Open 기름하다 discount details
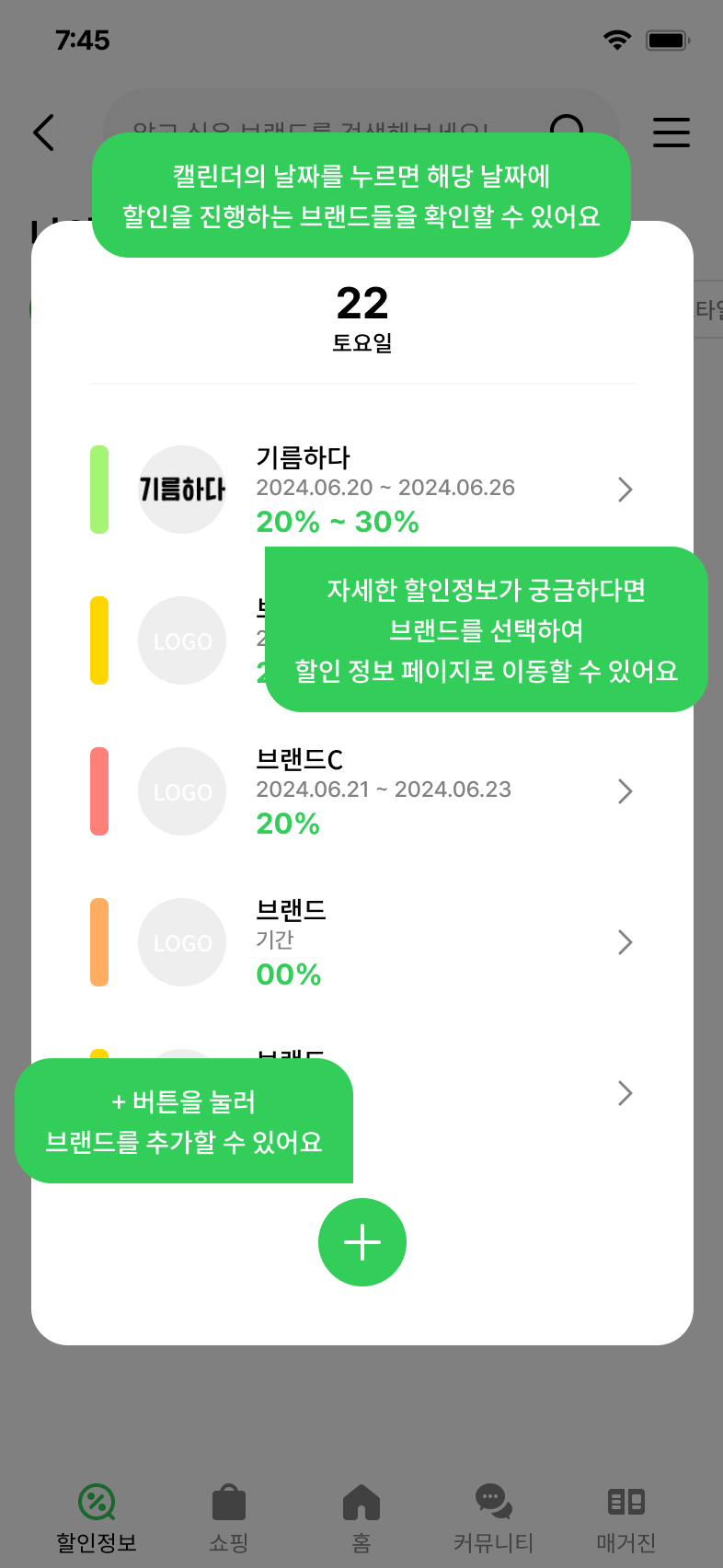 coord(386,490)
